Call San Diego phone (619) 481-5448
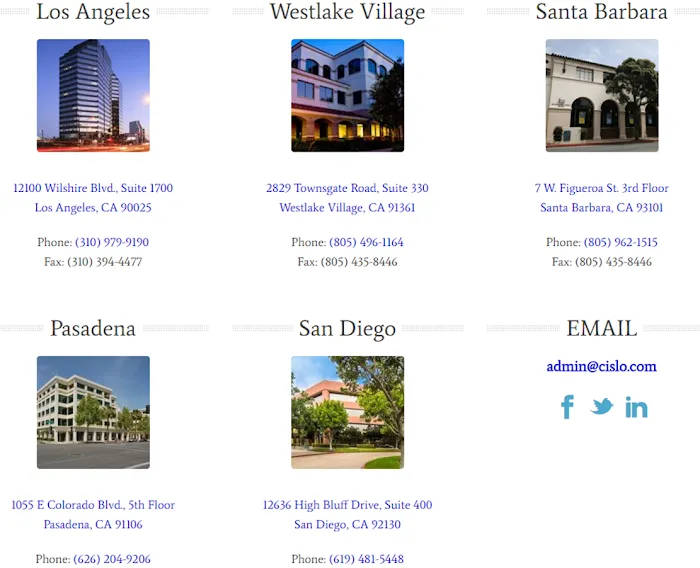700x568 pixels. pyautogui.click(x=366, y=559)
